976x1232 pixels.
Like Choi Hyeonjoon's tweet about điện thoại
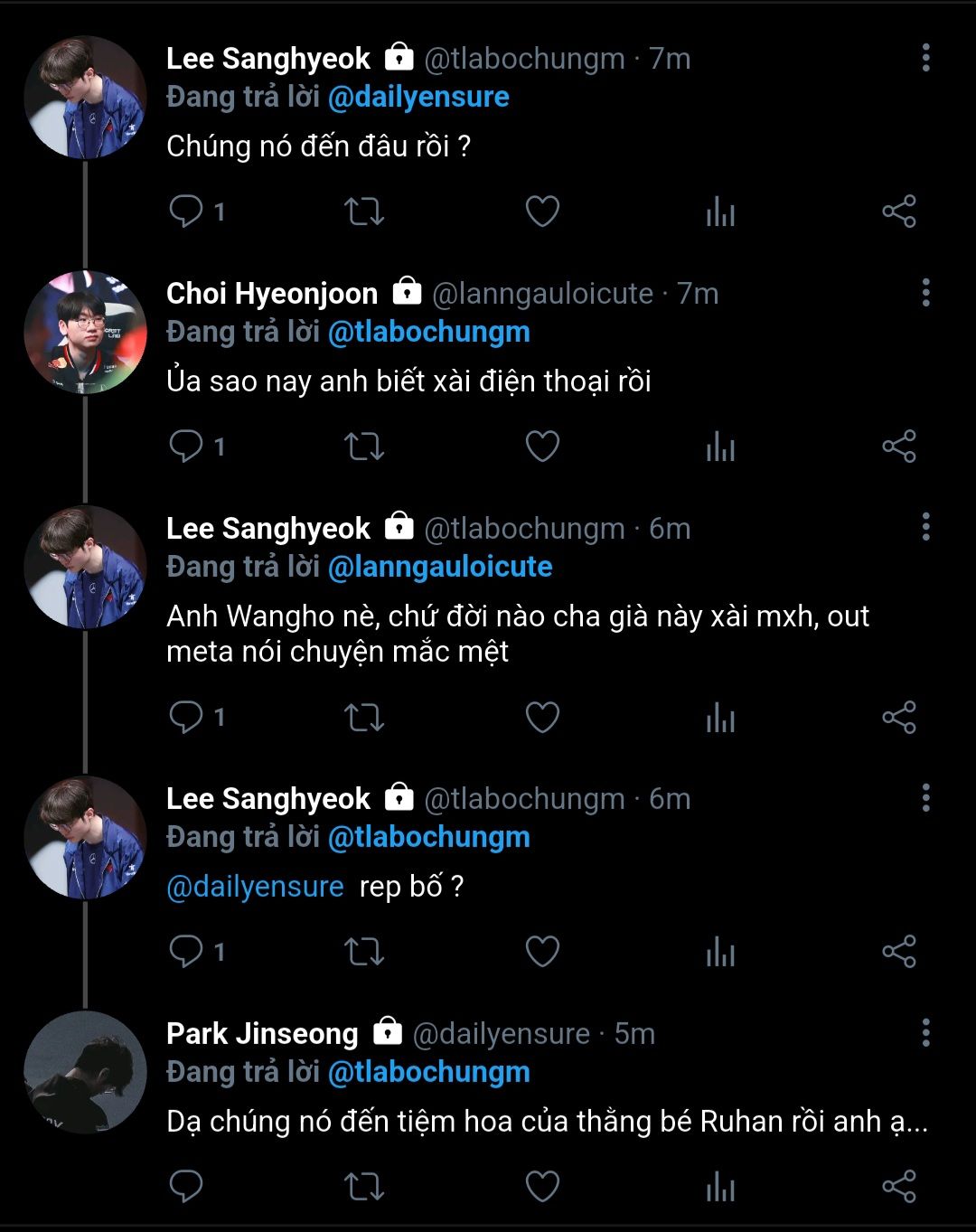pyautogui.click(x=542, y=447)
